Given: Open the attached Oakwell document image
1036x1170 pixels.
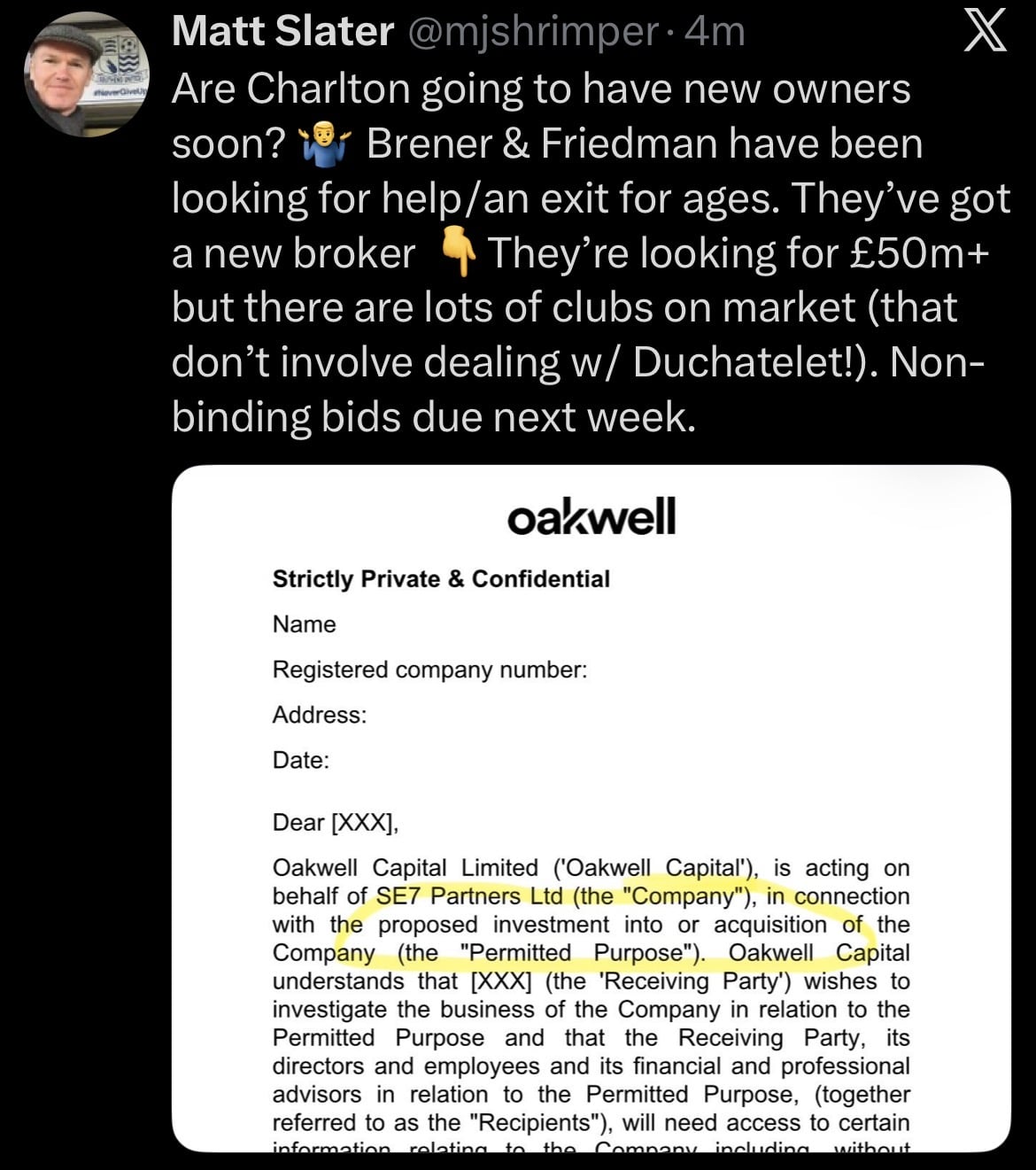Looking at the screenshot, I should (x=591, y=808).
